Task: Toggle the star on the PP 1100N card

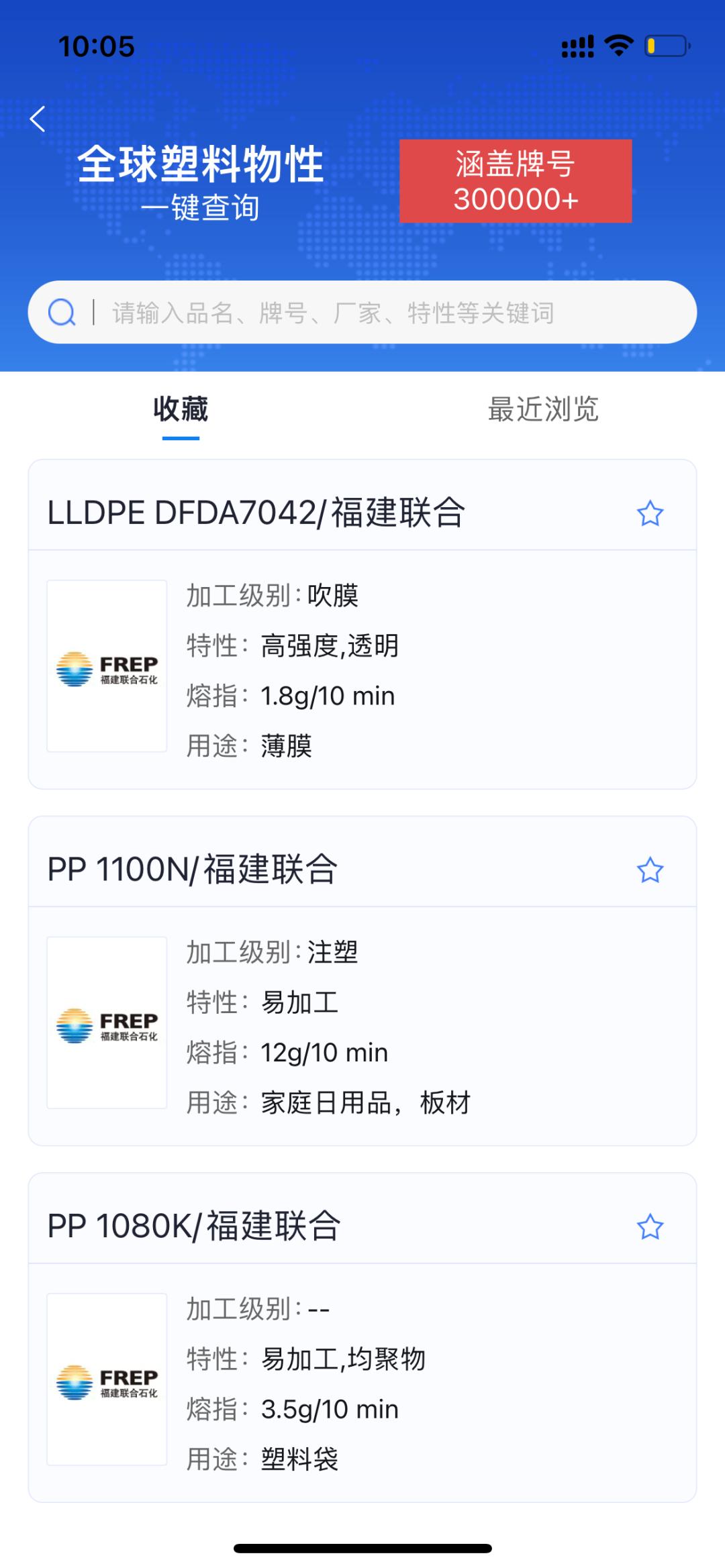Action: pyautogui.click(x=650, y=871)
